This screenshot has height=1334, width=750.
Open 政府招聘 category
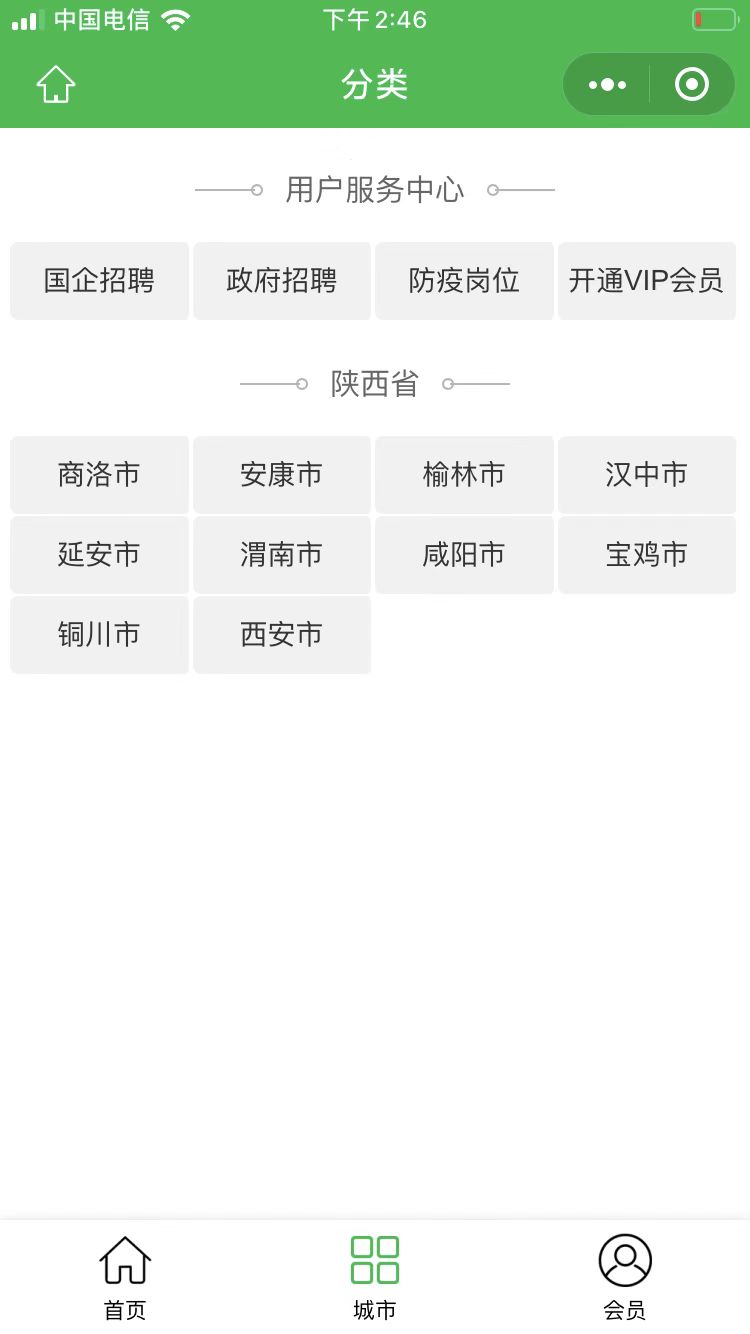(282, 281)
